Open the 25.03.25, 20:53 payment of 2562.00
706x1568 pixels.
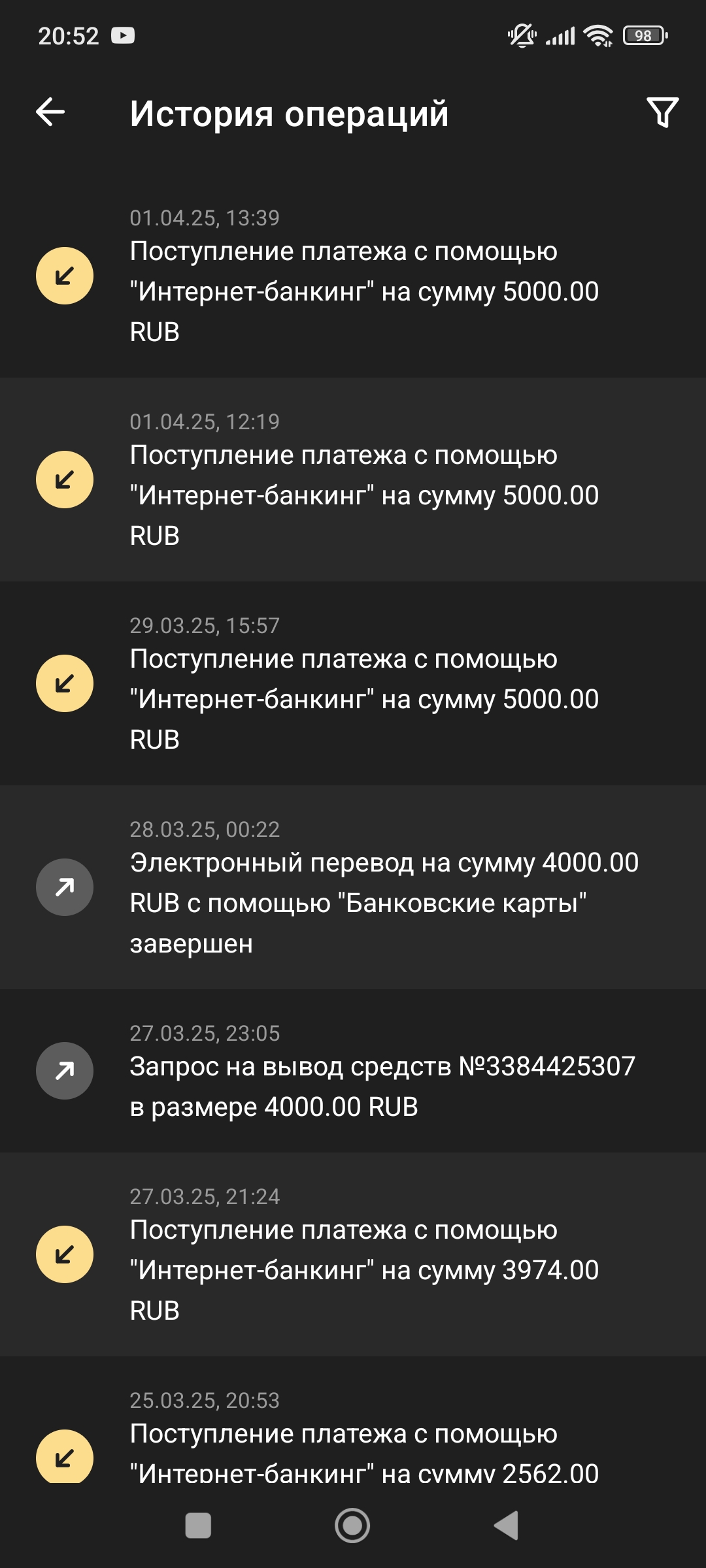coord(353,1420)
